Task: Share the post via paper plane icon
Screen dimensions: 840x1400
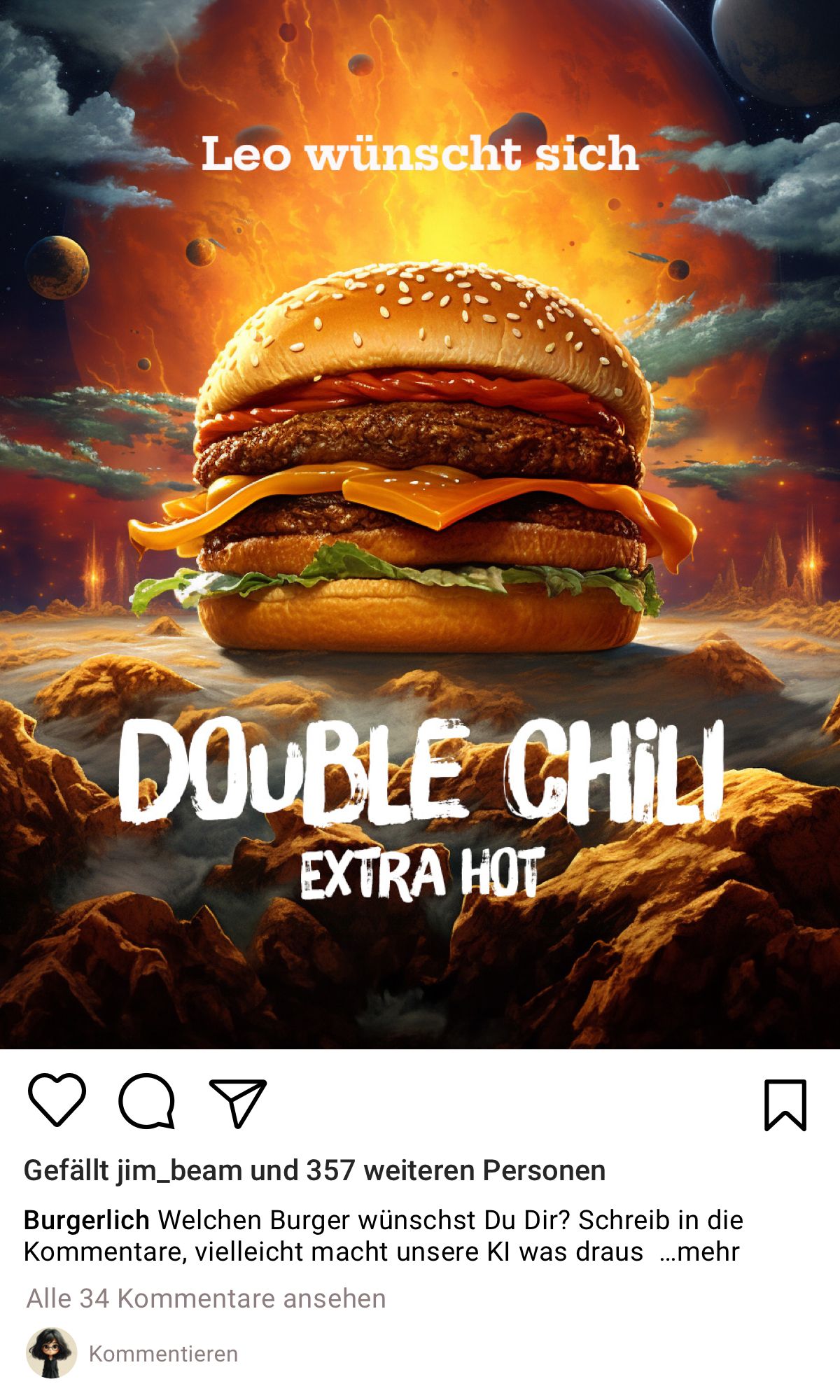Action: (x=238, y=1102)
